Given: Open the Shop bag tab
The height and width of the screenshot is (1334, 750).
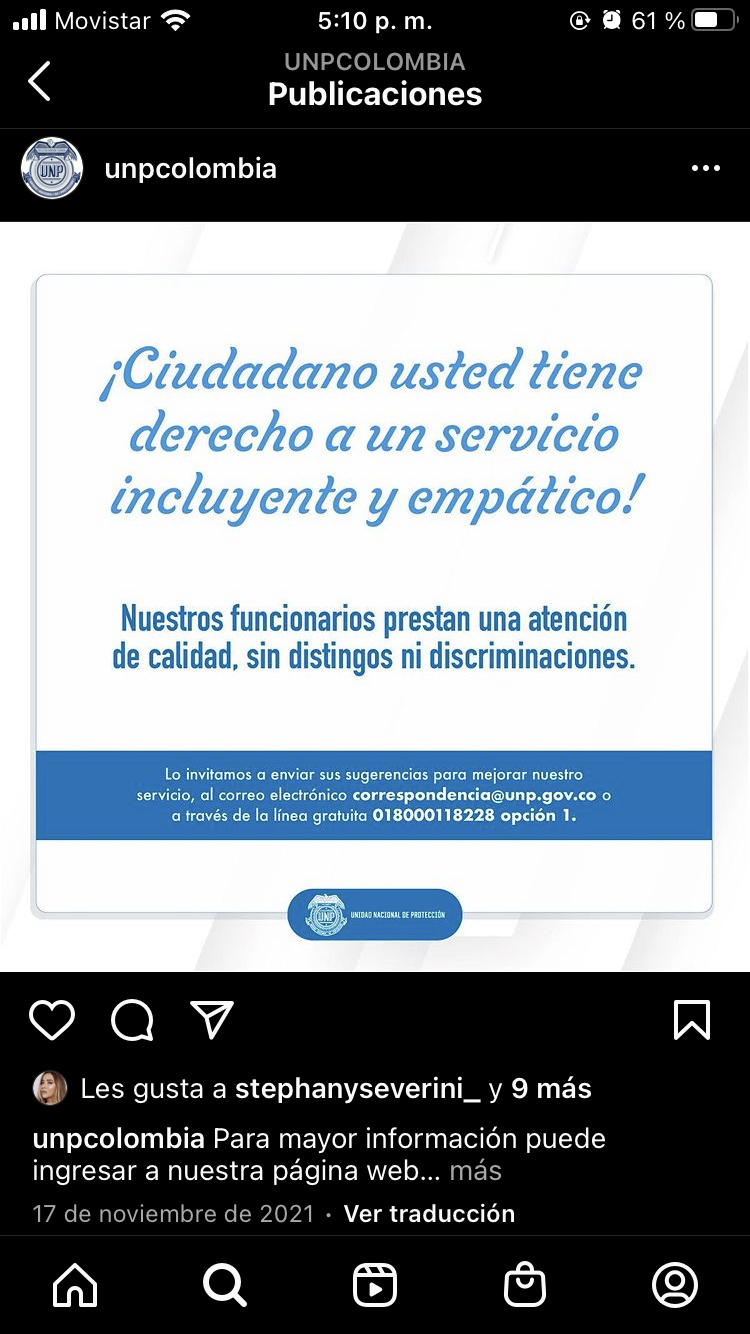Looking at the screenshot, I should (525, 1285).
